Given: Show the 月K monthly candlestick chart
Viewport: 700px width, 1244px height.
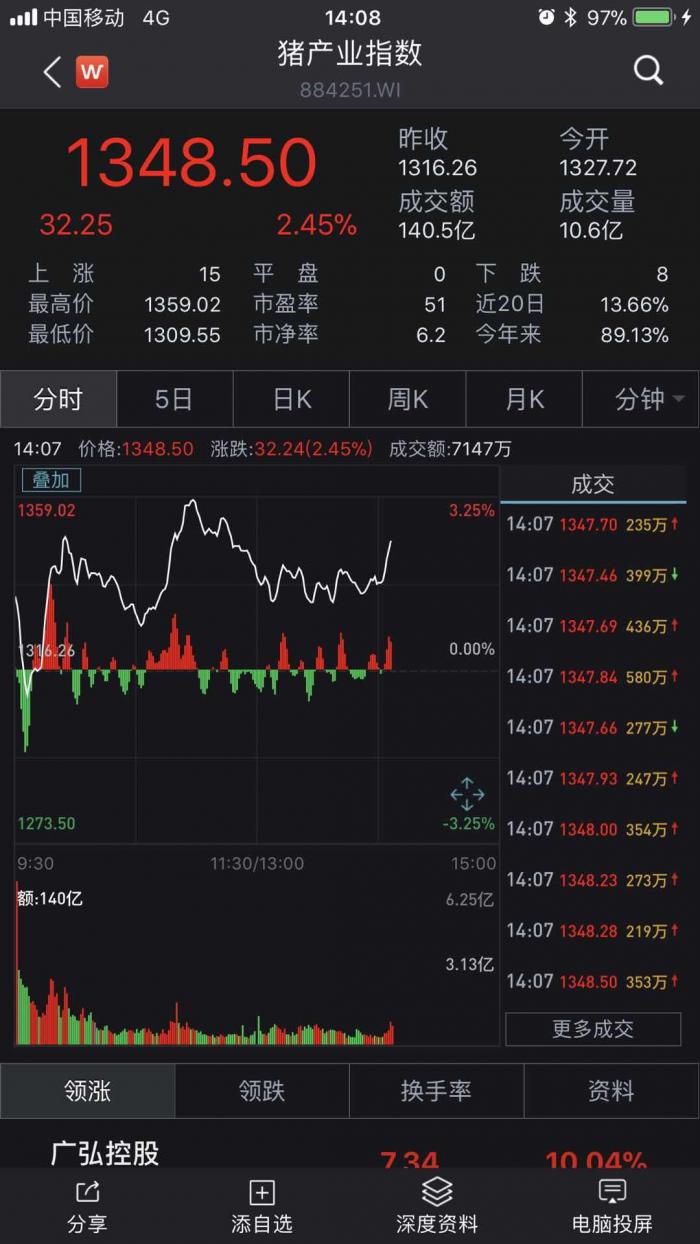Looking at the screenshot, I should 524,400.
